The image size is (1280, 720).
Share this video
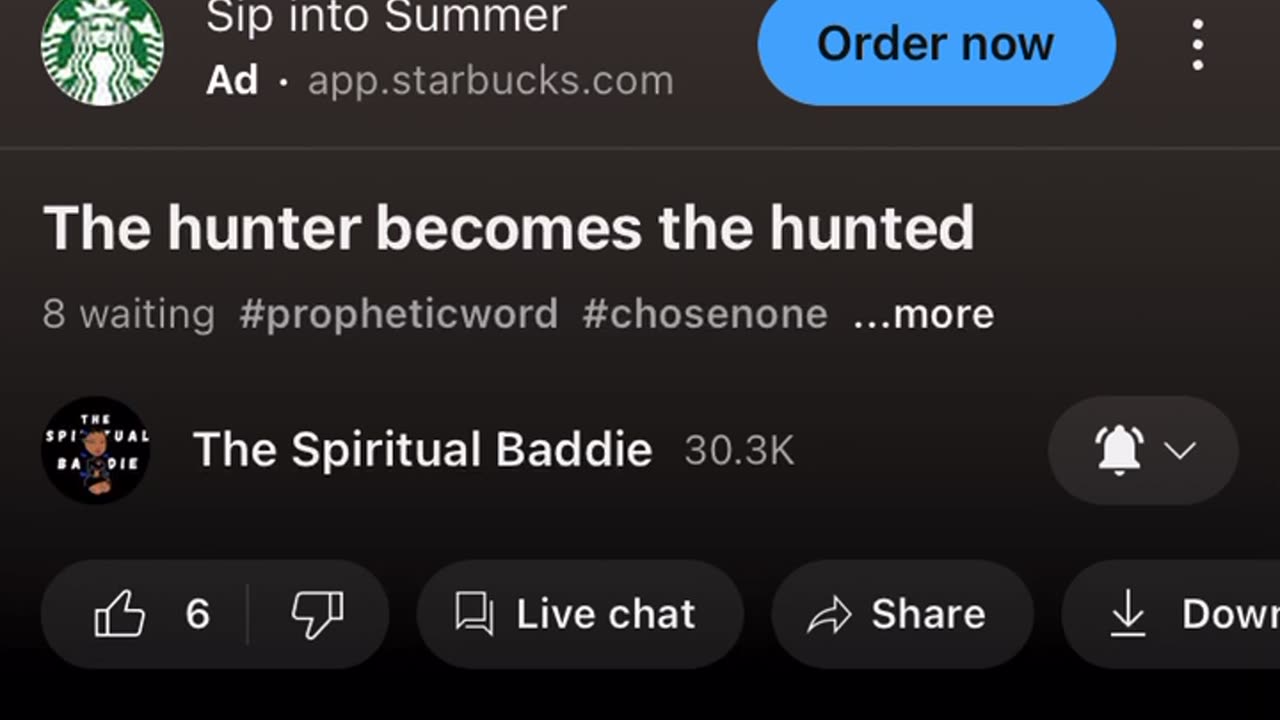901,614
